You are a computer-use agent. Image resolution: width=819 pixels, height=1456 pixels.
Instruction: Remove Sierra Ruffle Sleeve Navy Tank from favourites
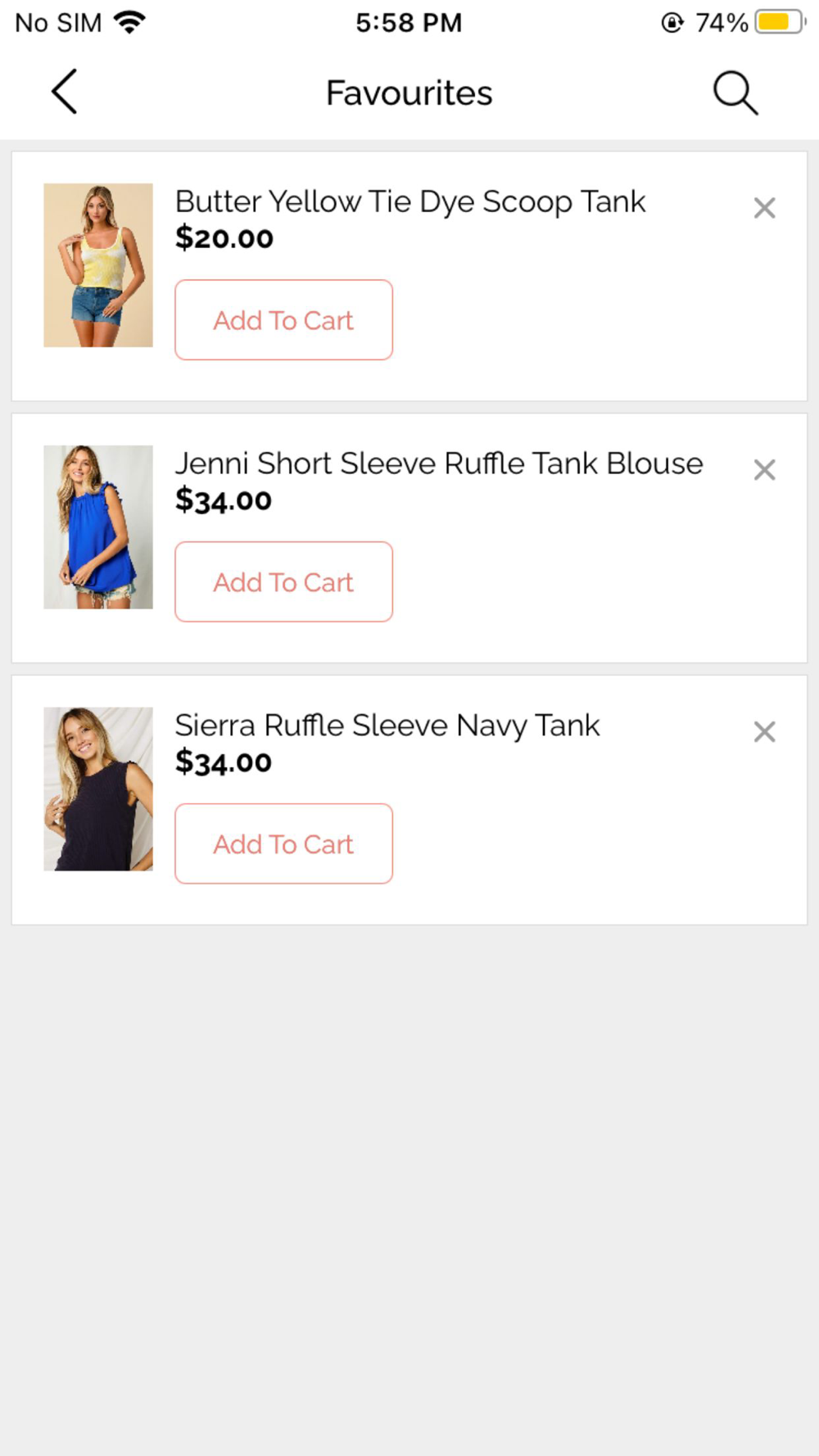pyautogui.click(x=764, y=732)
